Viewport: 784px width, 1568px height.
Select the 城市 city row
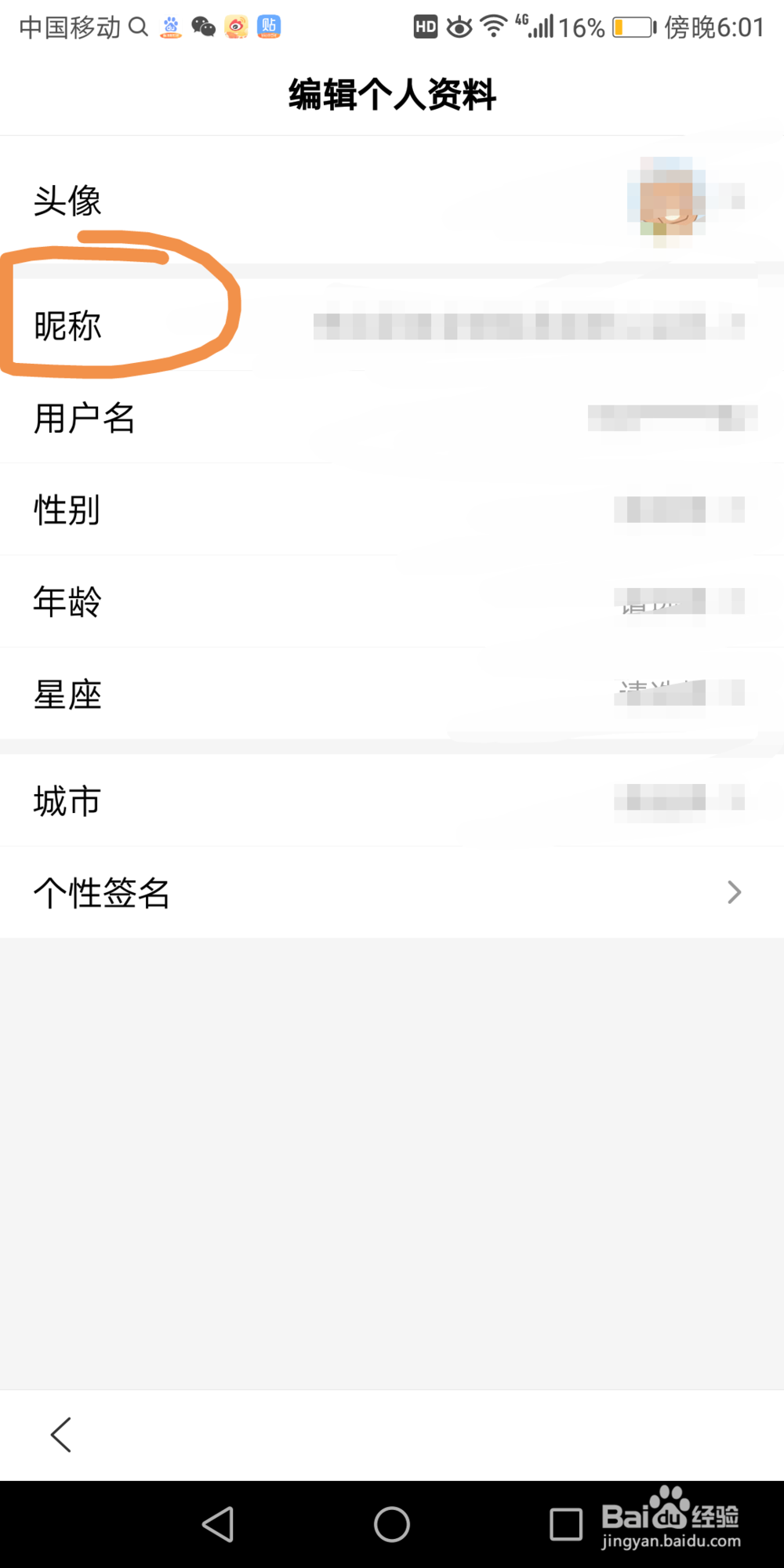392,800
